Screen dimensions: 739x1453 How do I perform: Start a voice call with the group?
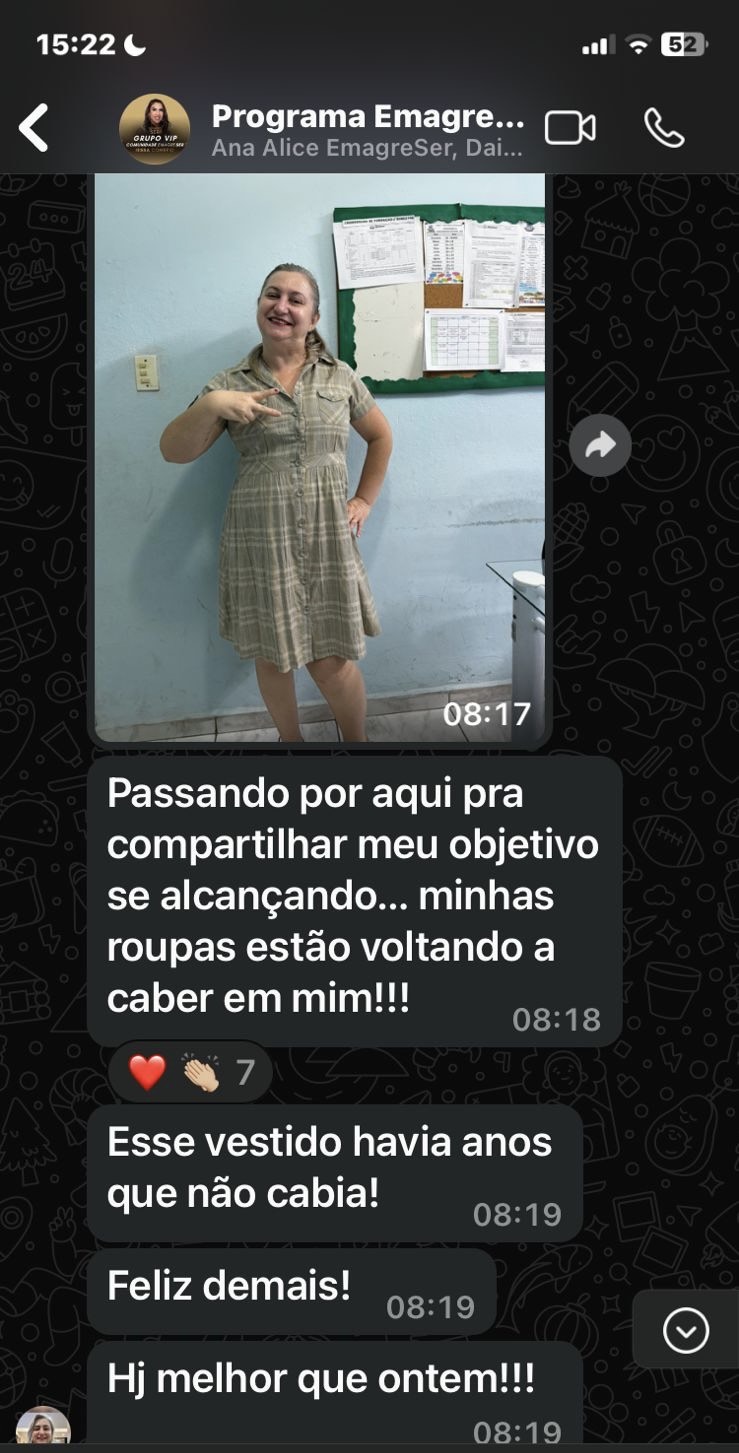click(664, 128)
